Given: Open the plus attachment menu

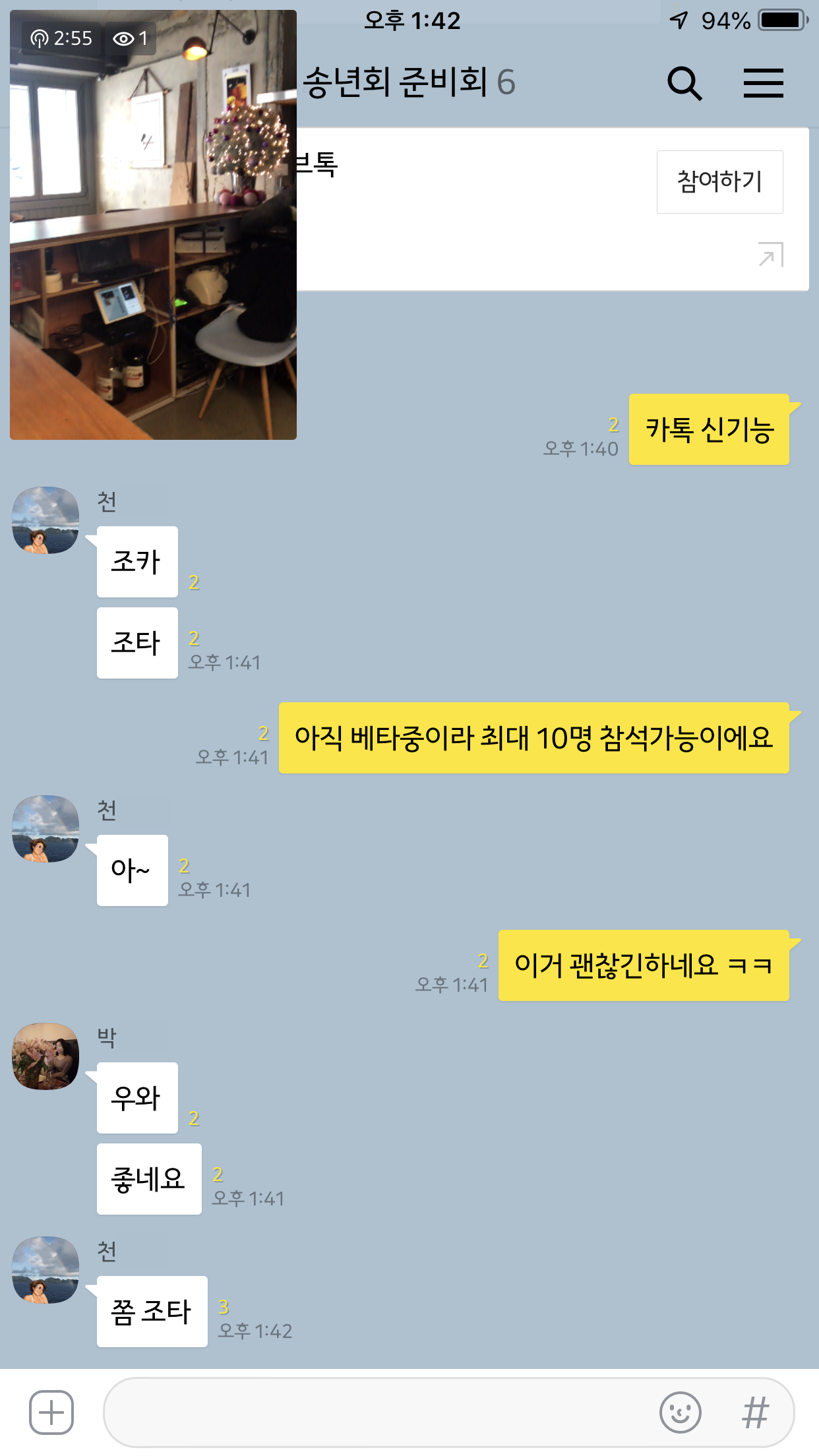Looking at the screenshot, I should click(x=51, y=1412).
